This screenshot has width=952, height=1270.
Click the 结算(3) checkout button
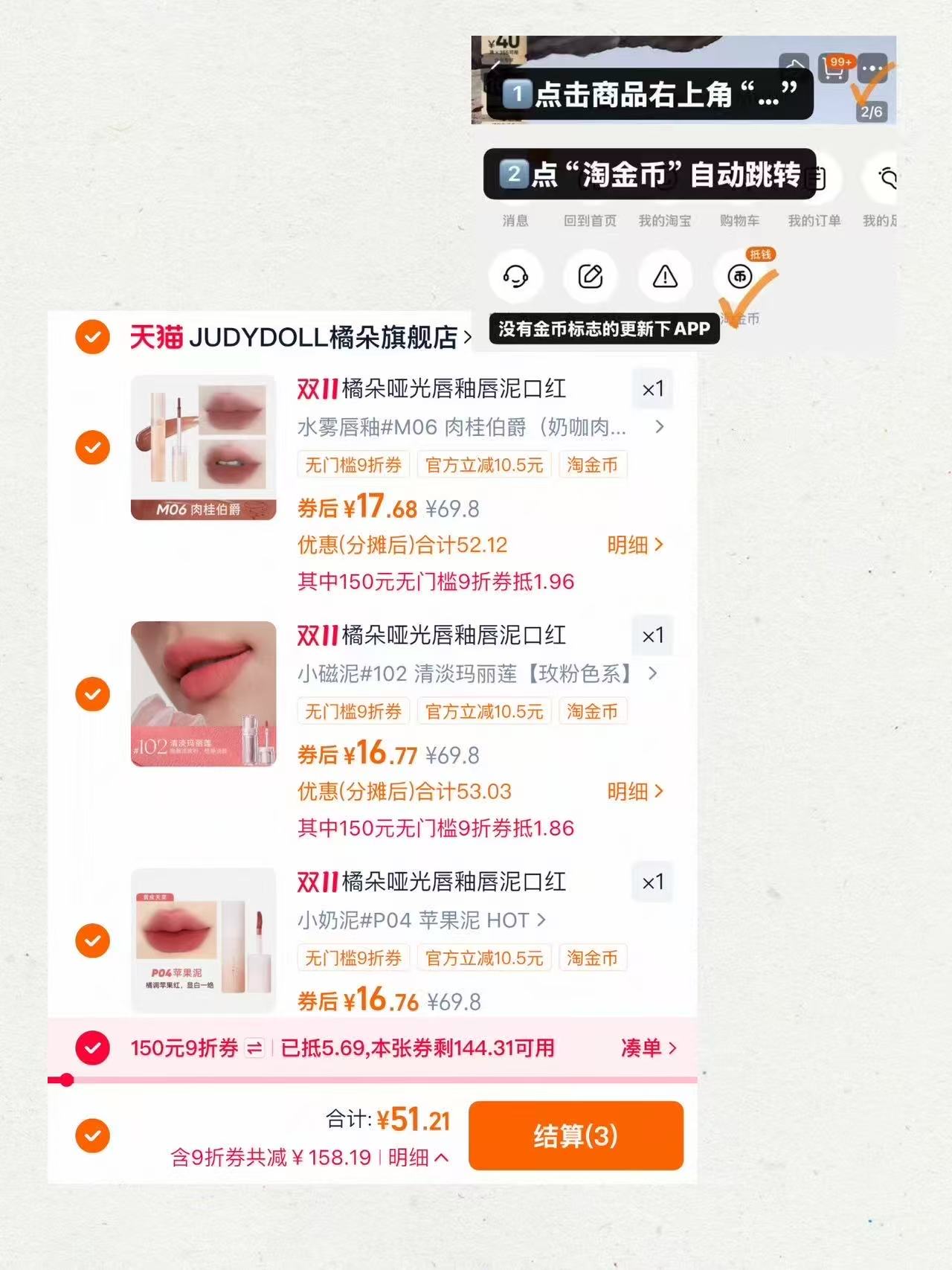(577, 1137)
